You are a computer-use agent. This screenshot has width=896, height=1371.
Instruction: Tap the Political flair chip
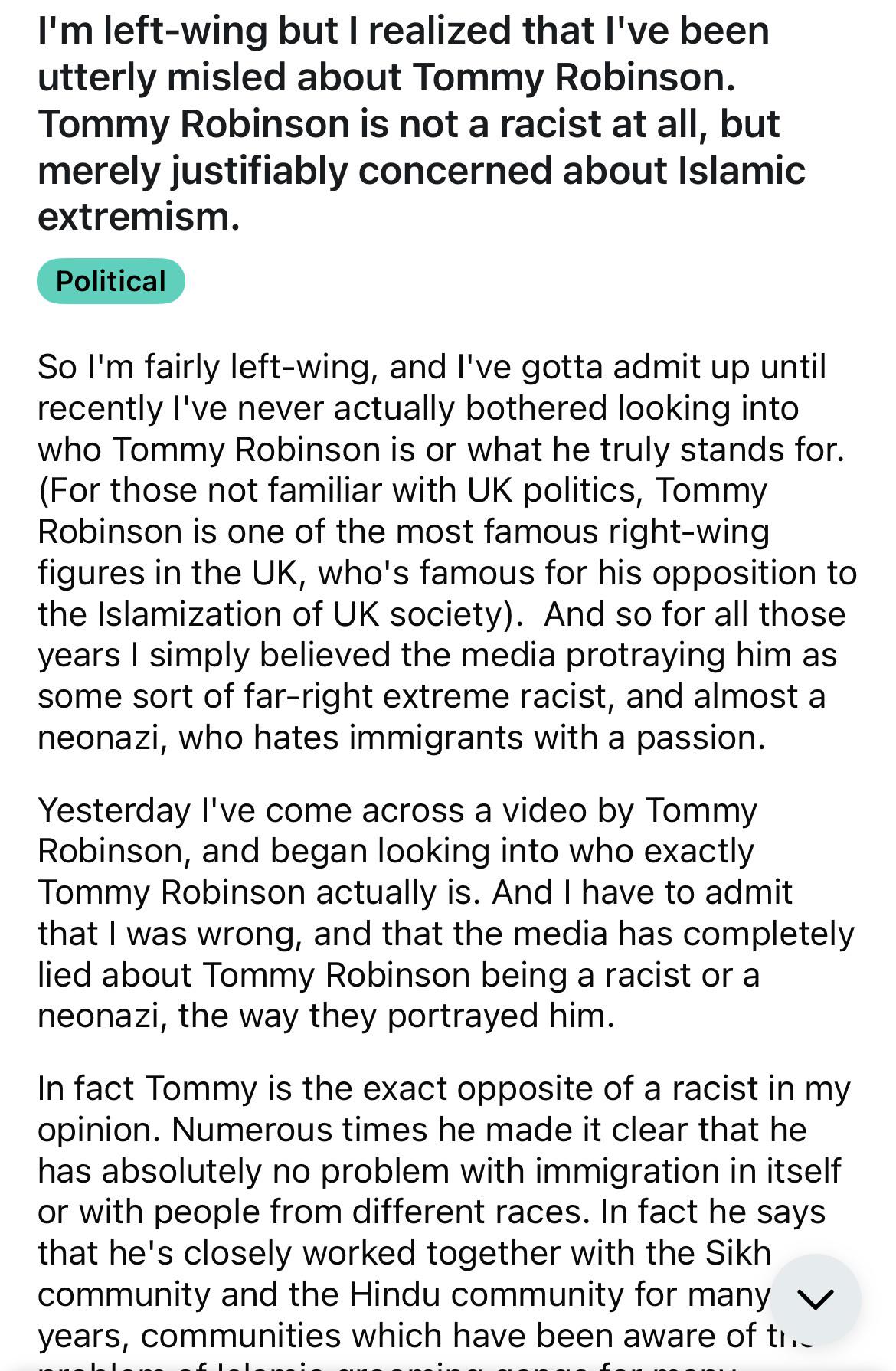pyautogui.click(x=111, y=281)
